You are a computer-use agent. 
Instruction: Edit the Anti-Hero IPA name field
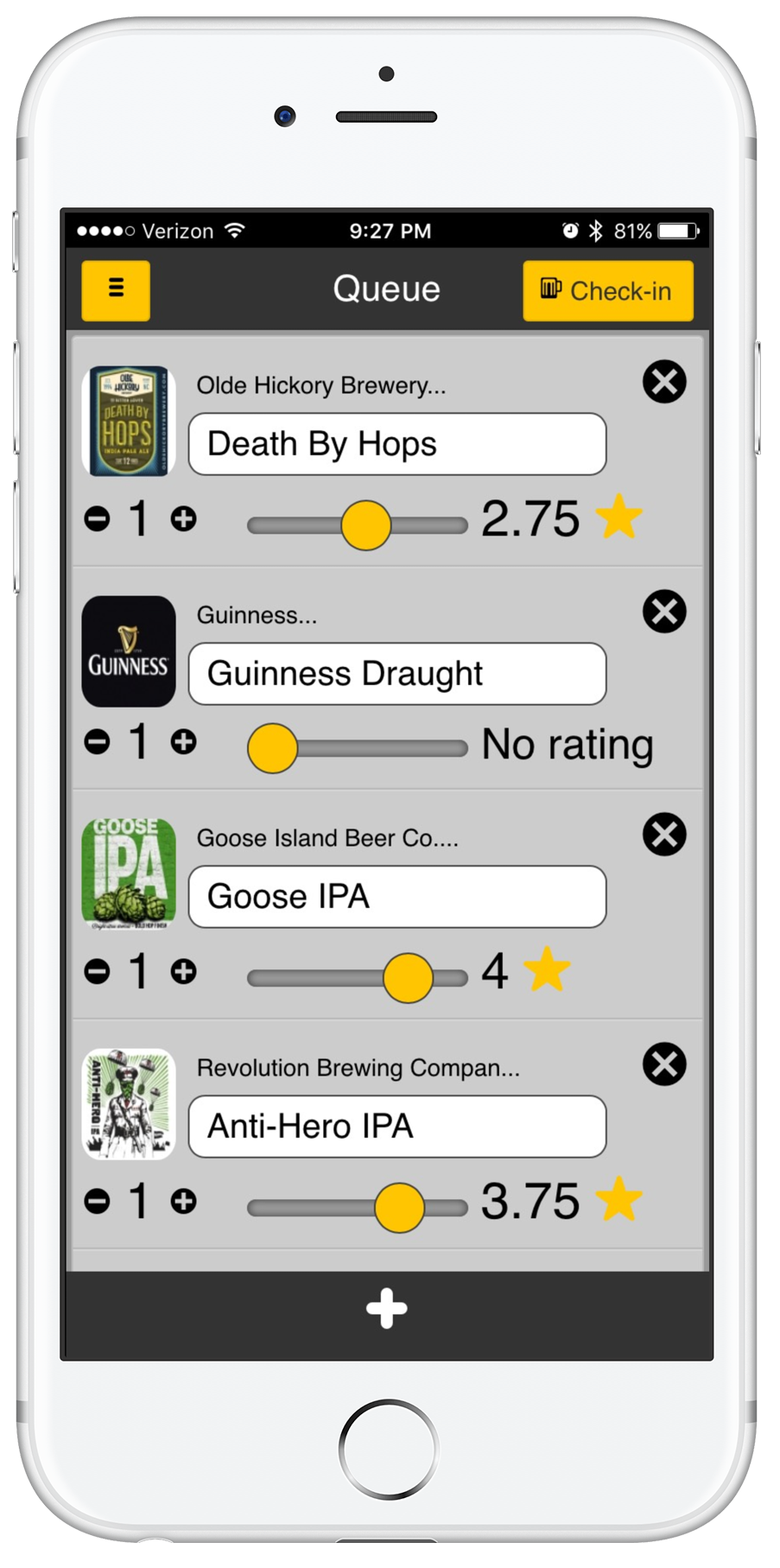click(397, 1127)
